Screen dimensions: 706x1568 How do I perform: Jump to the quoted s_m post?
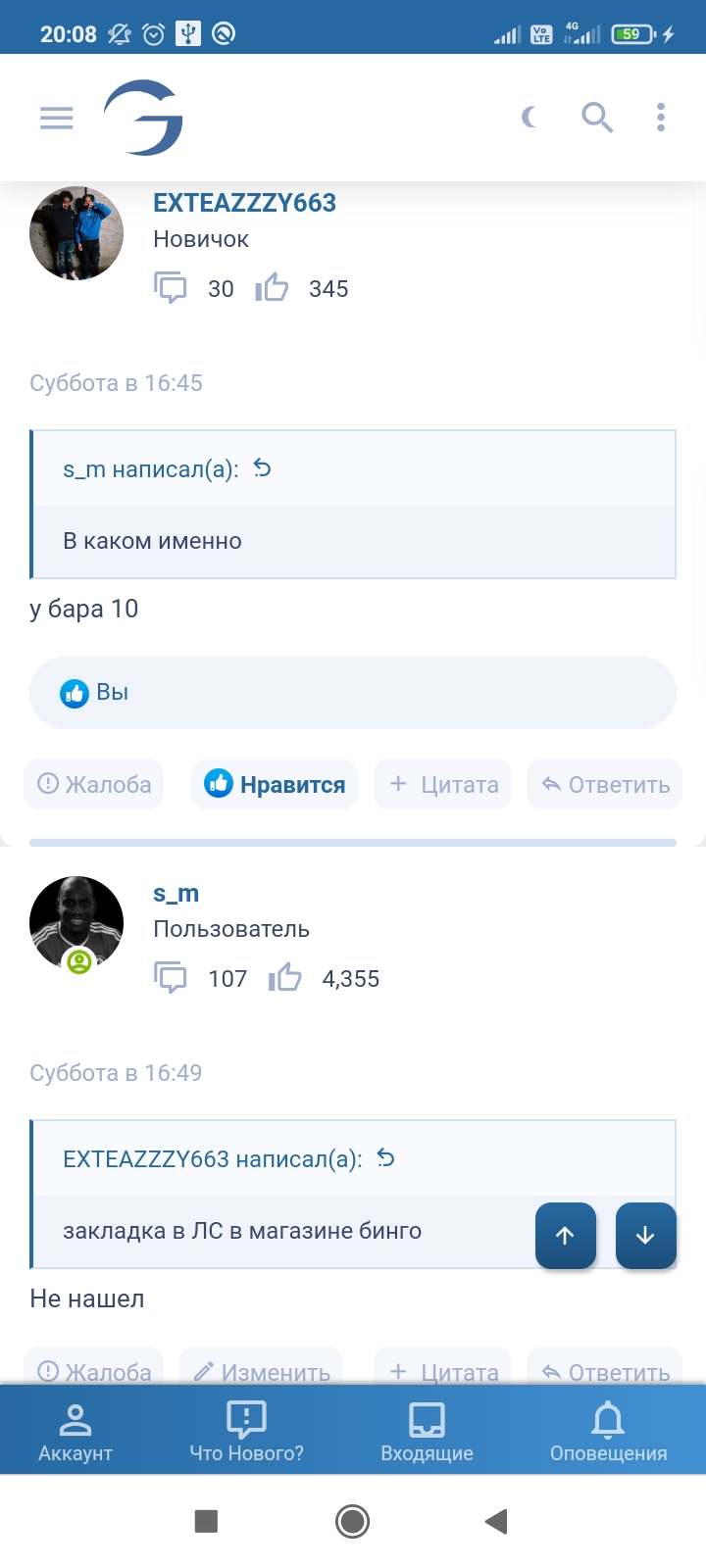(x=262, y=468)
